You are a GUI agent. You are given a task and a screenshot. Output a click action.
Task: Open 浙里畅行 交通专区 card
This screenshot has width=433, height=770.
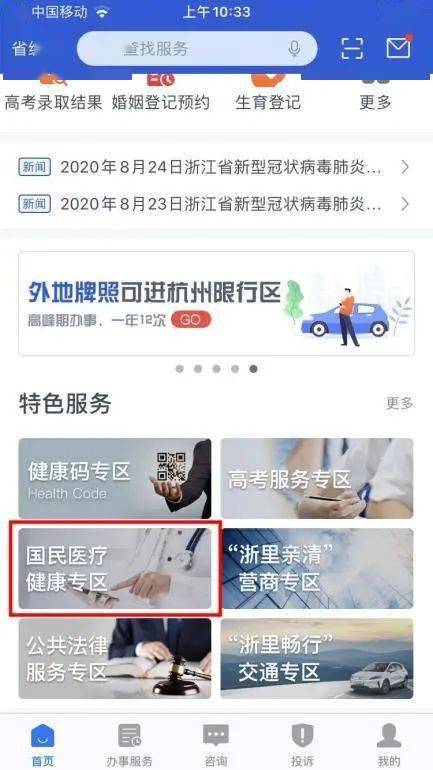click(x=317, y=658)
